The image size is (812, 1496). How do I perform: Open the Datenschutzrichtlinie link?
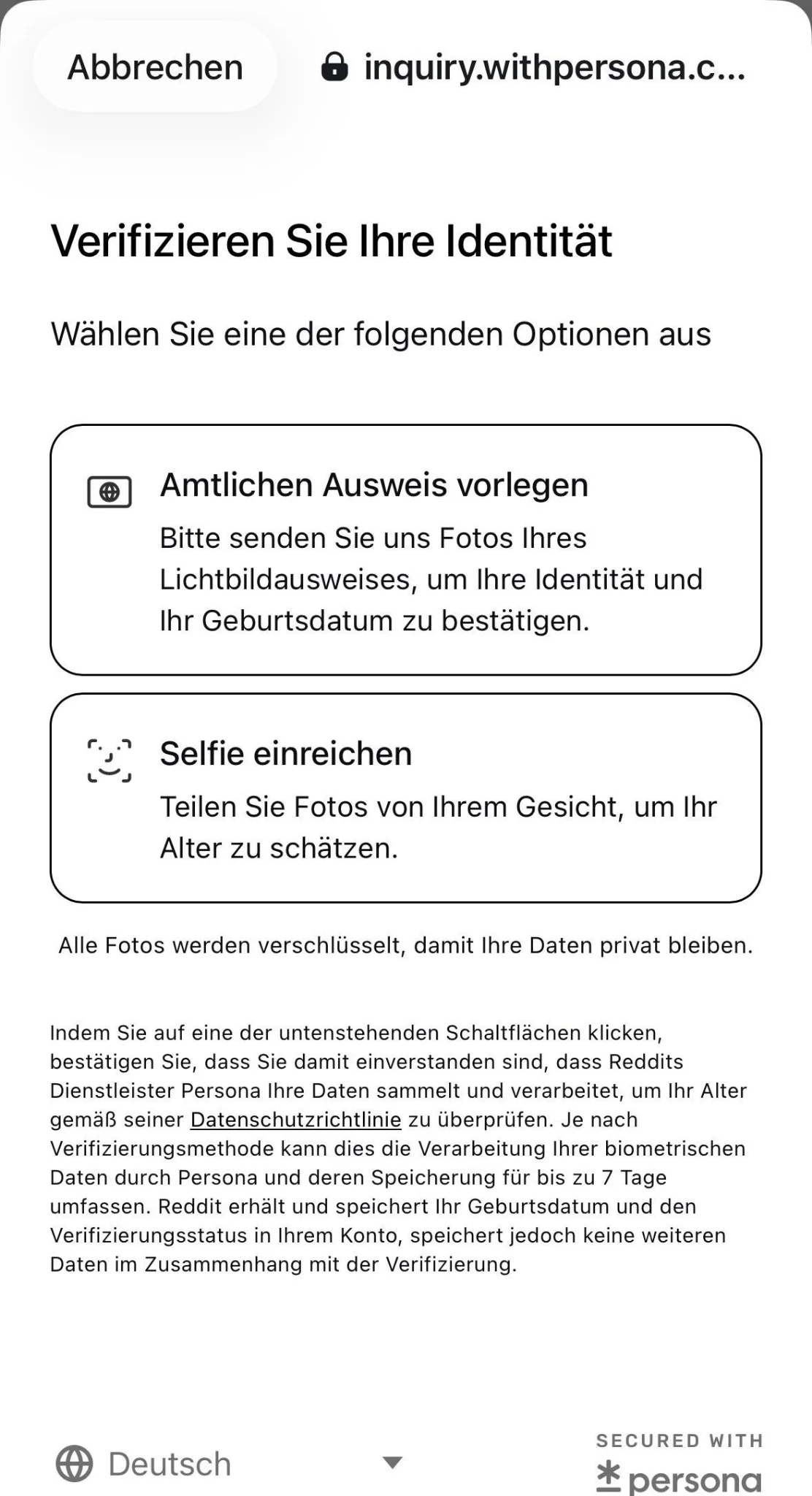pos(296,1120)
